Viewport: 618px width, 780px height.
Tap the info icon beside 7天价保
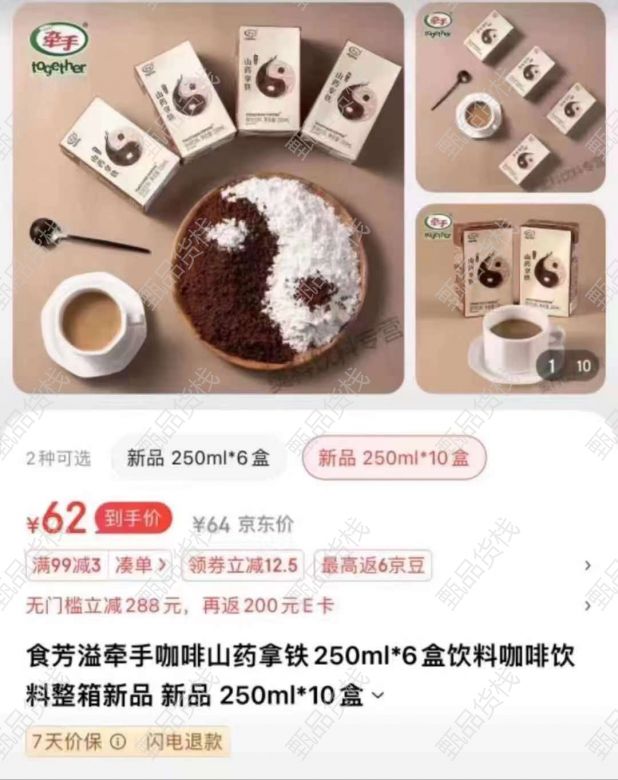(x=118, y=743)
